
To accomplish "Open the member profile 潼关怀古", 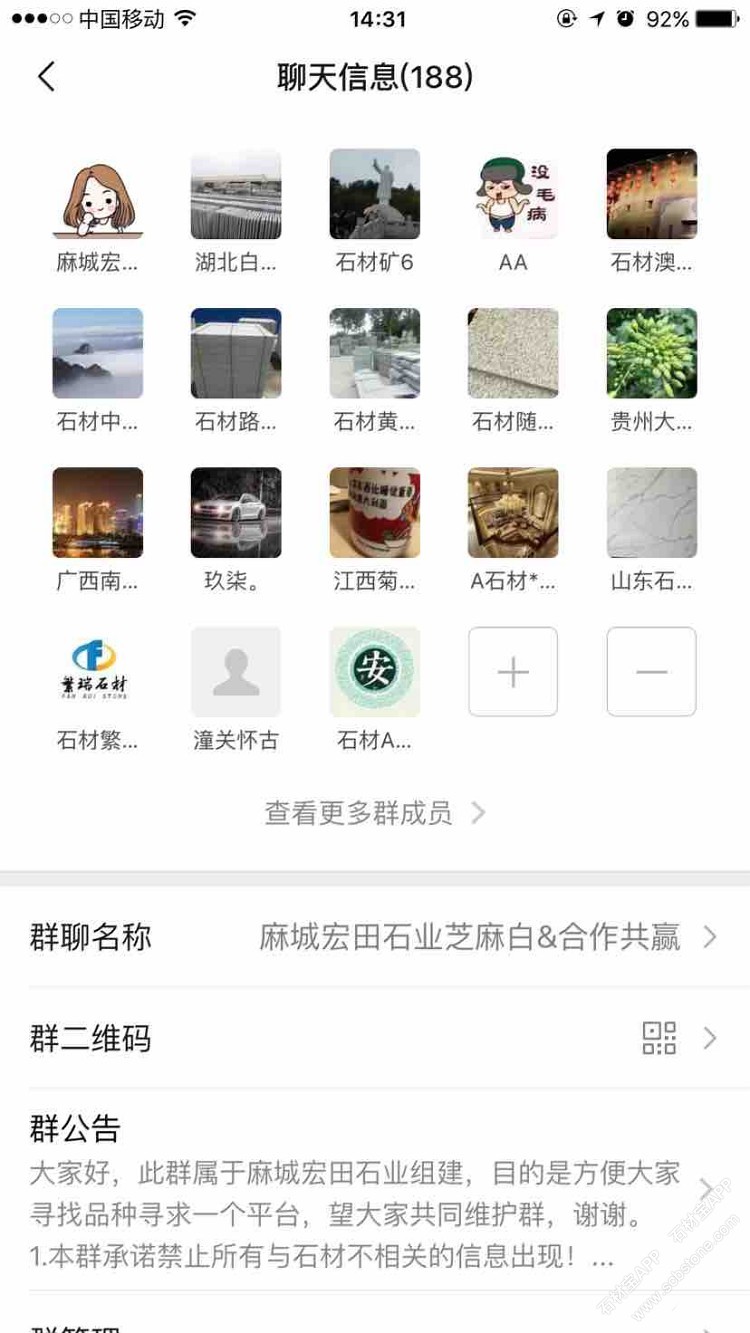I will [236, 672].
